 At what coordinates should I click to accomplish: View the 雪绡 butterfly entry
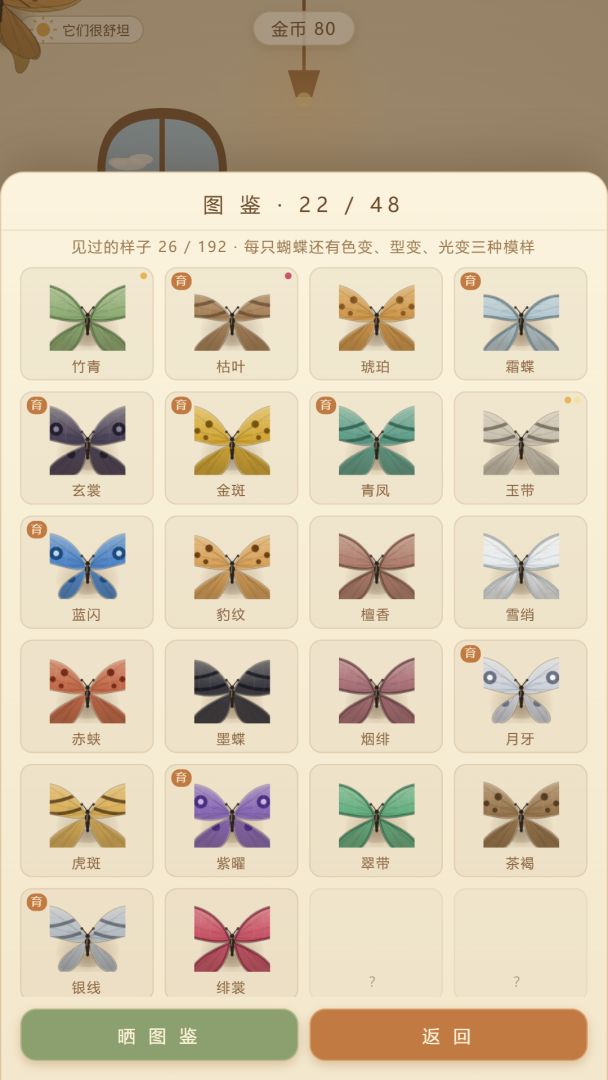521,572
